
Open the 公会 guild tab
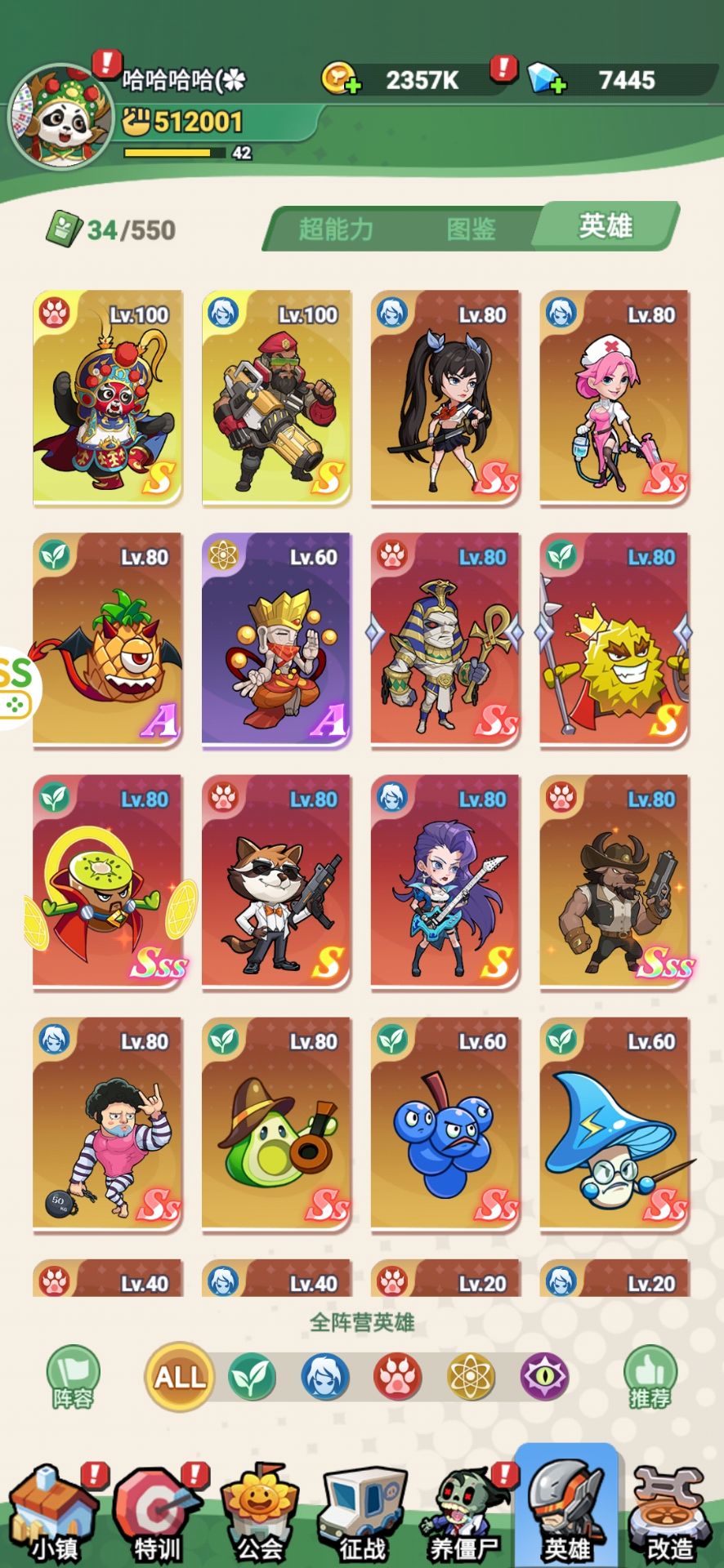coord(259,1515)
